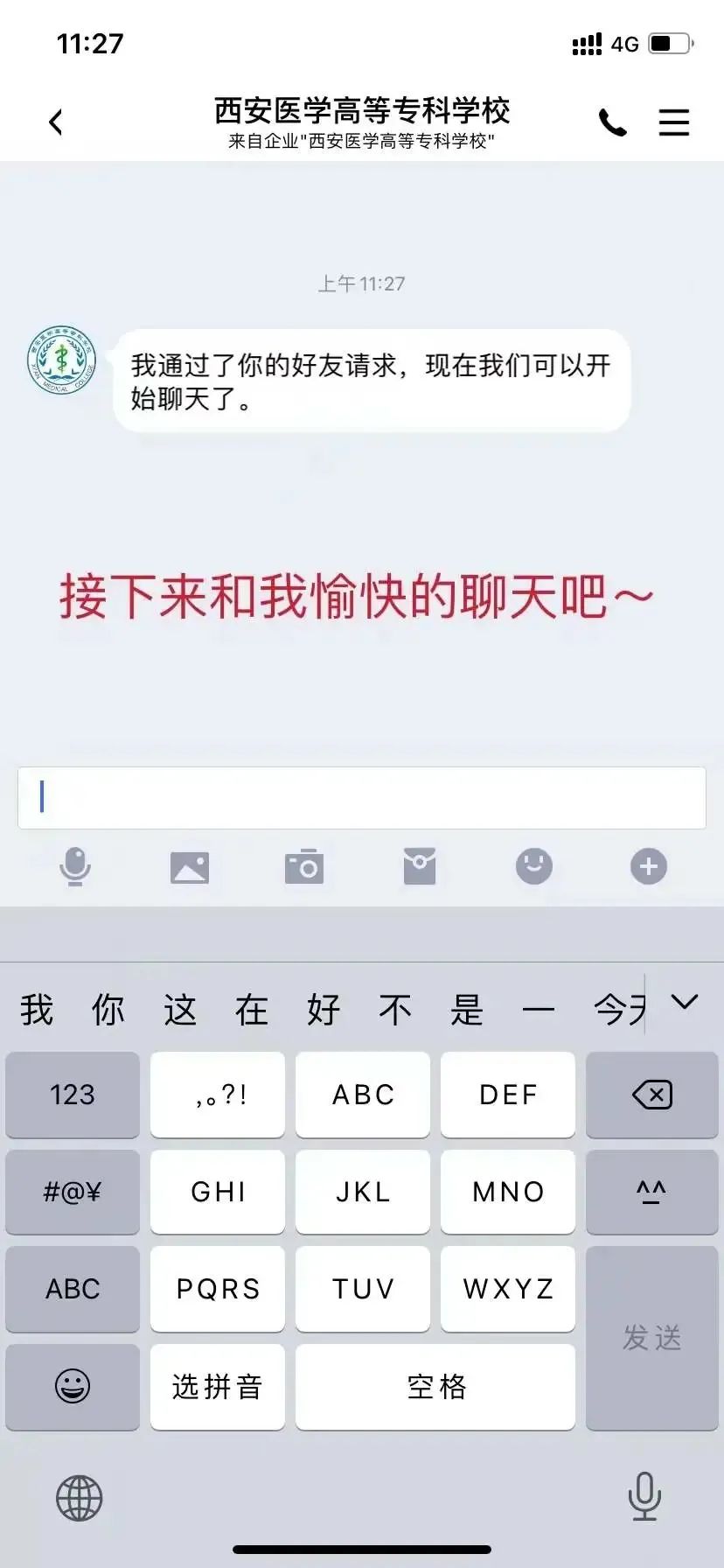Viewport: 724px width, 1568px height.
Task: Start dictation with the bottom microphone key
Action: tap(644, 1496)
